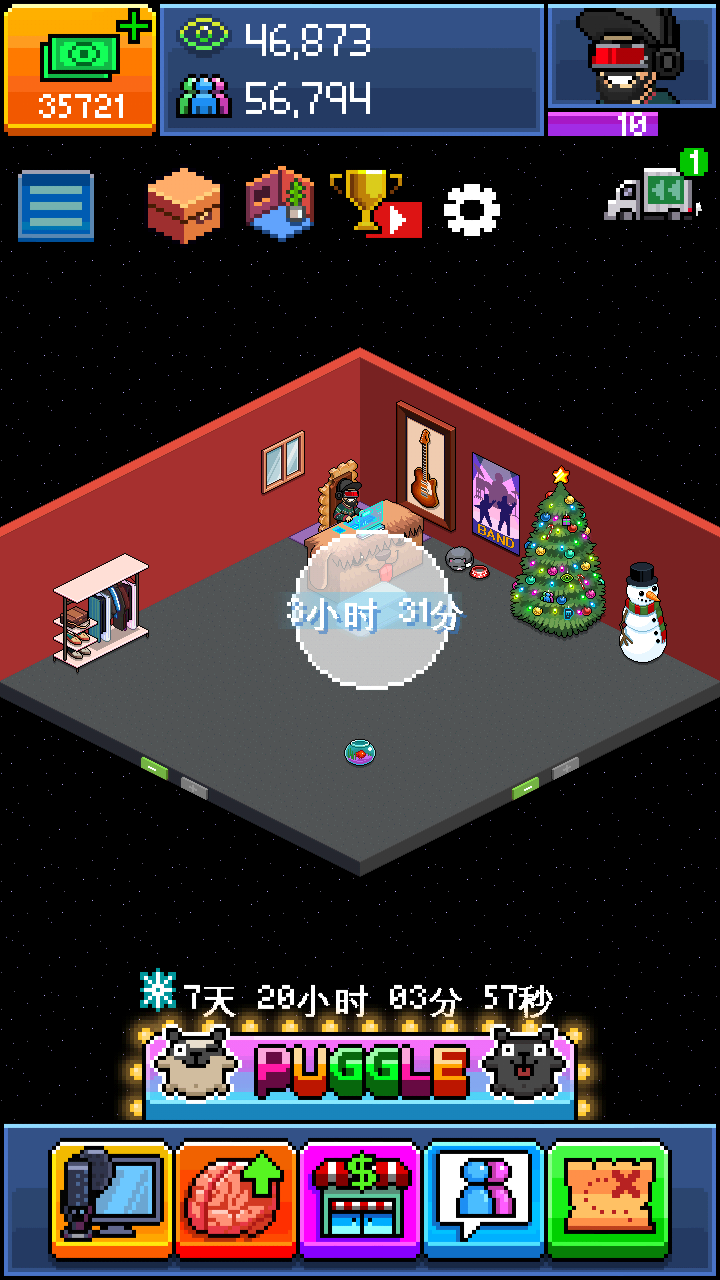Open the player avatar profile
The width and height of the screenshot is (720, 1280).
point(630,56)
